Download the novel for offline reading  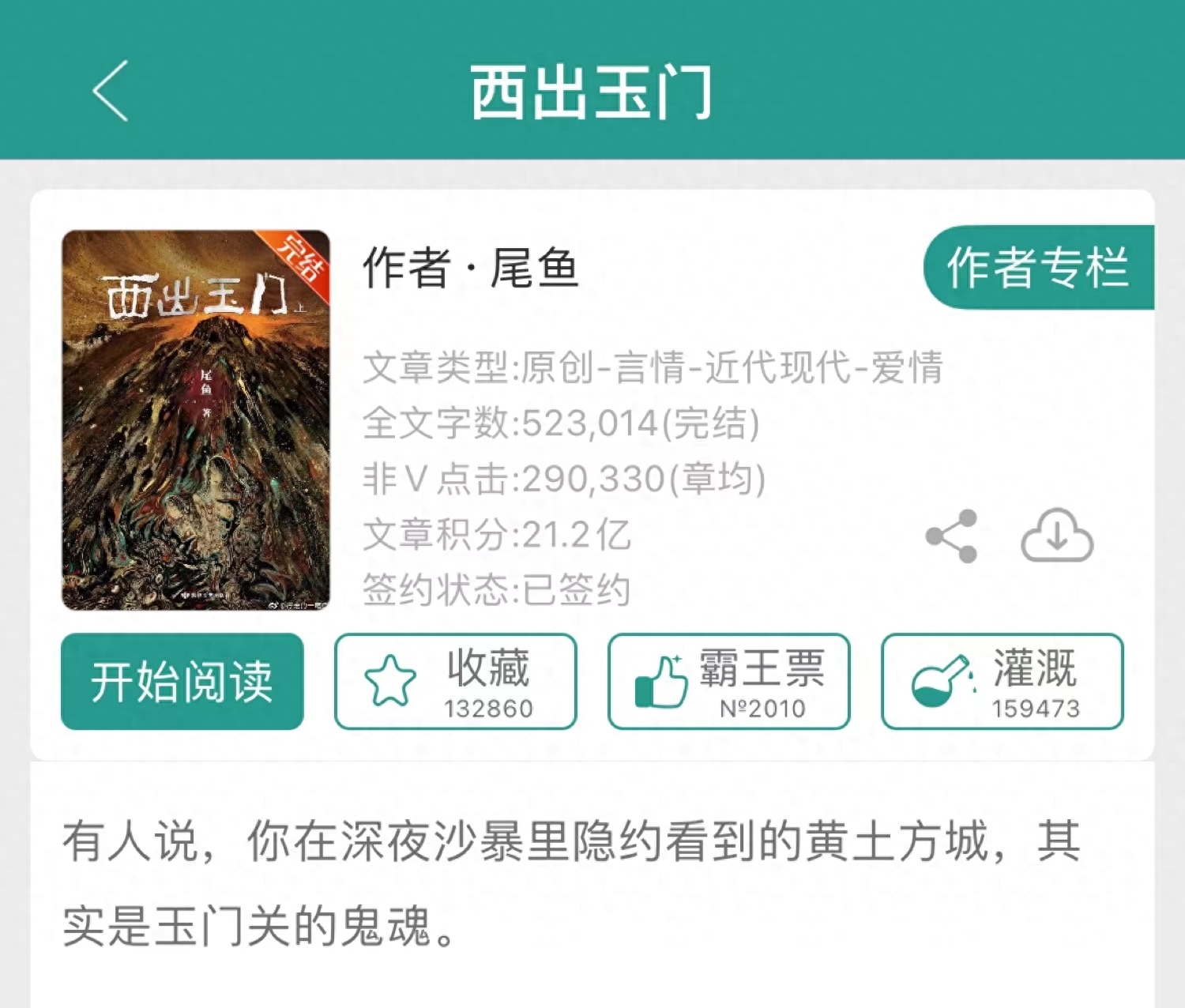point(1057,536)
